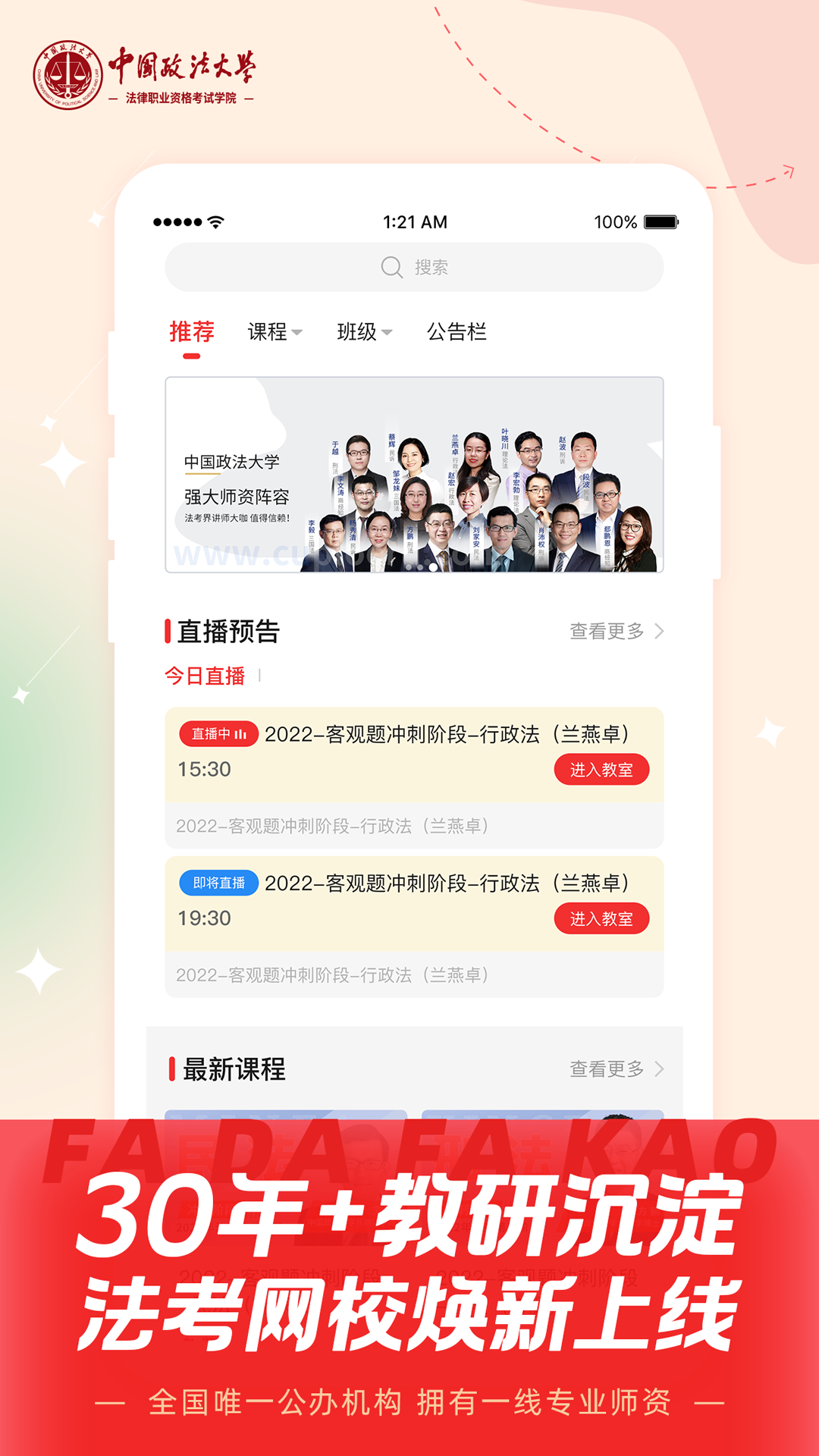Open the 公告栏 tab
Viewport: 819px width, 1456px height.
458,331
